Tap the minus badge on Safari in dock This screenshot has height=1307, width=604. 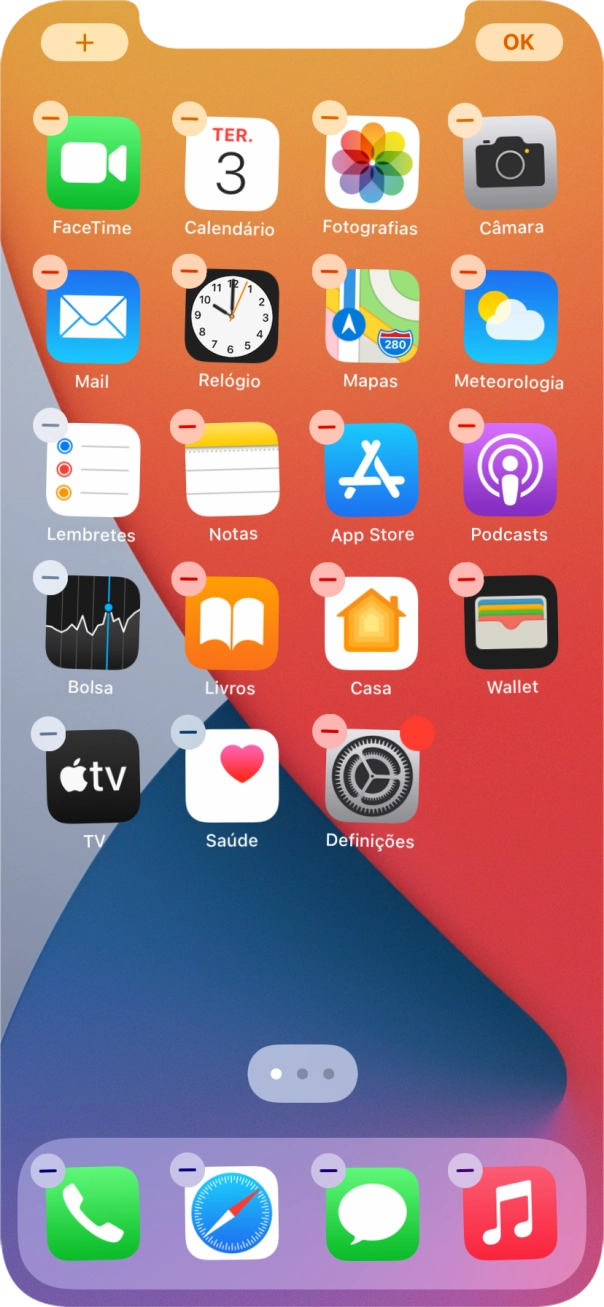pos(187,1169)
